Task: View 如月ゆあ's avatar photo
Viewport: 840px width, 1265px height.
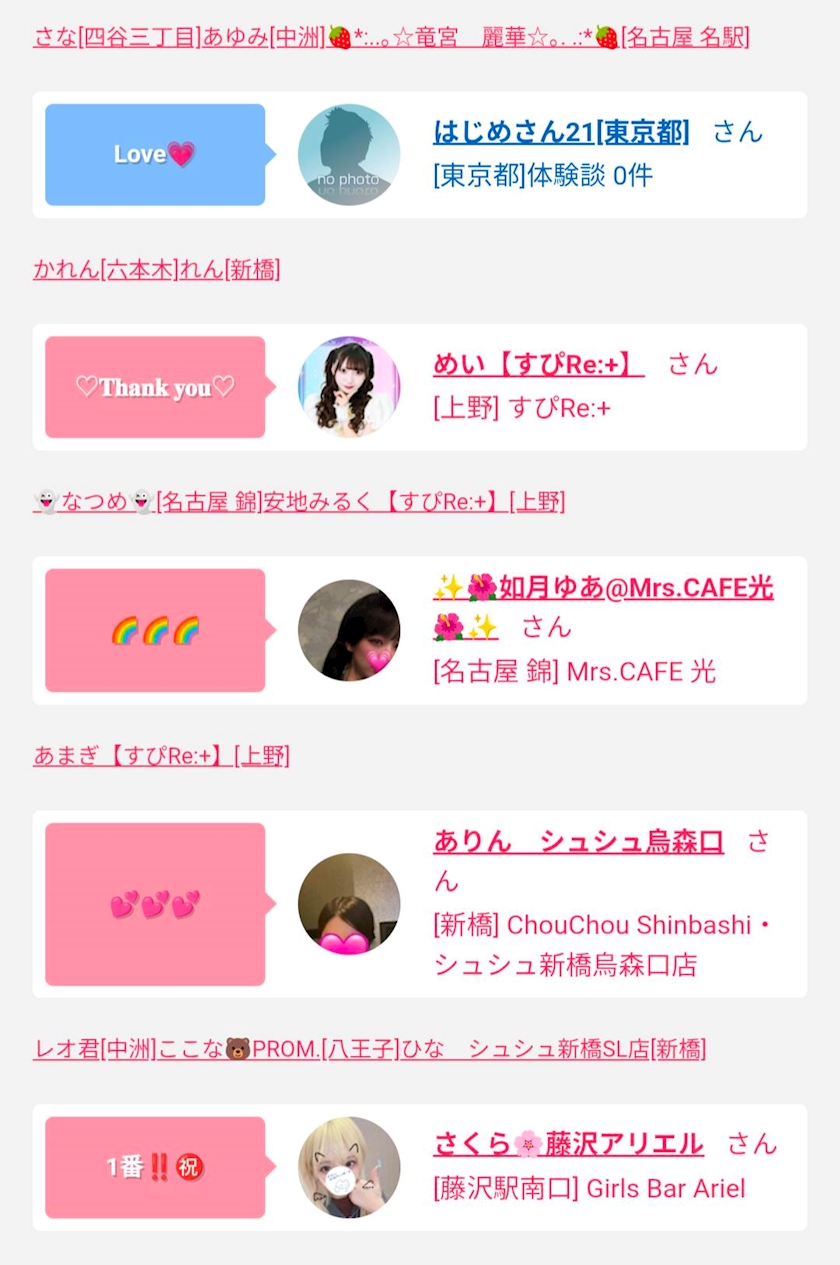Action: 349,630
